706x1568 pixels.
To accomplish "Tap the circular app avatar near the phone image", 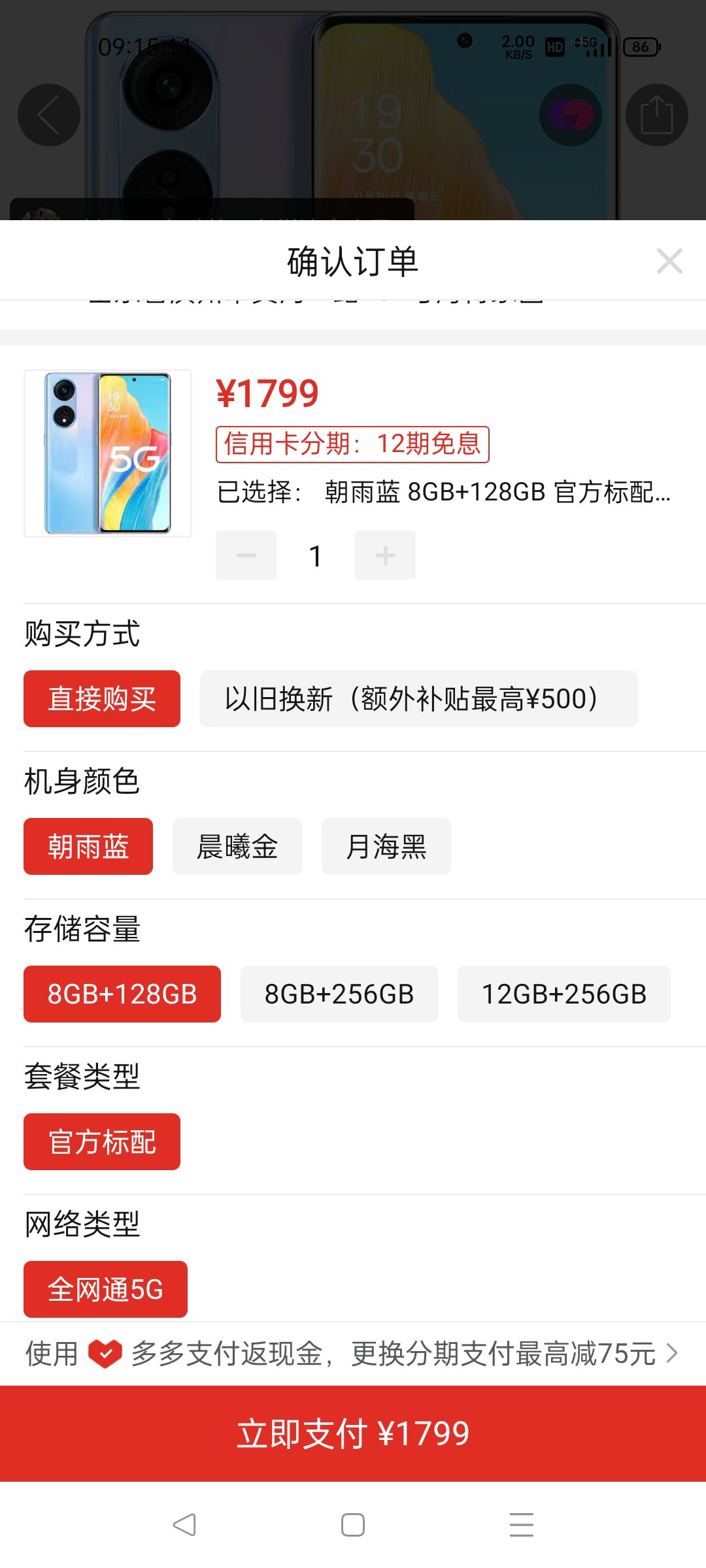I will click(x=570, y=114).
